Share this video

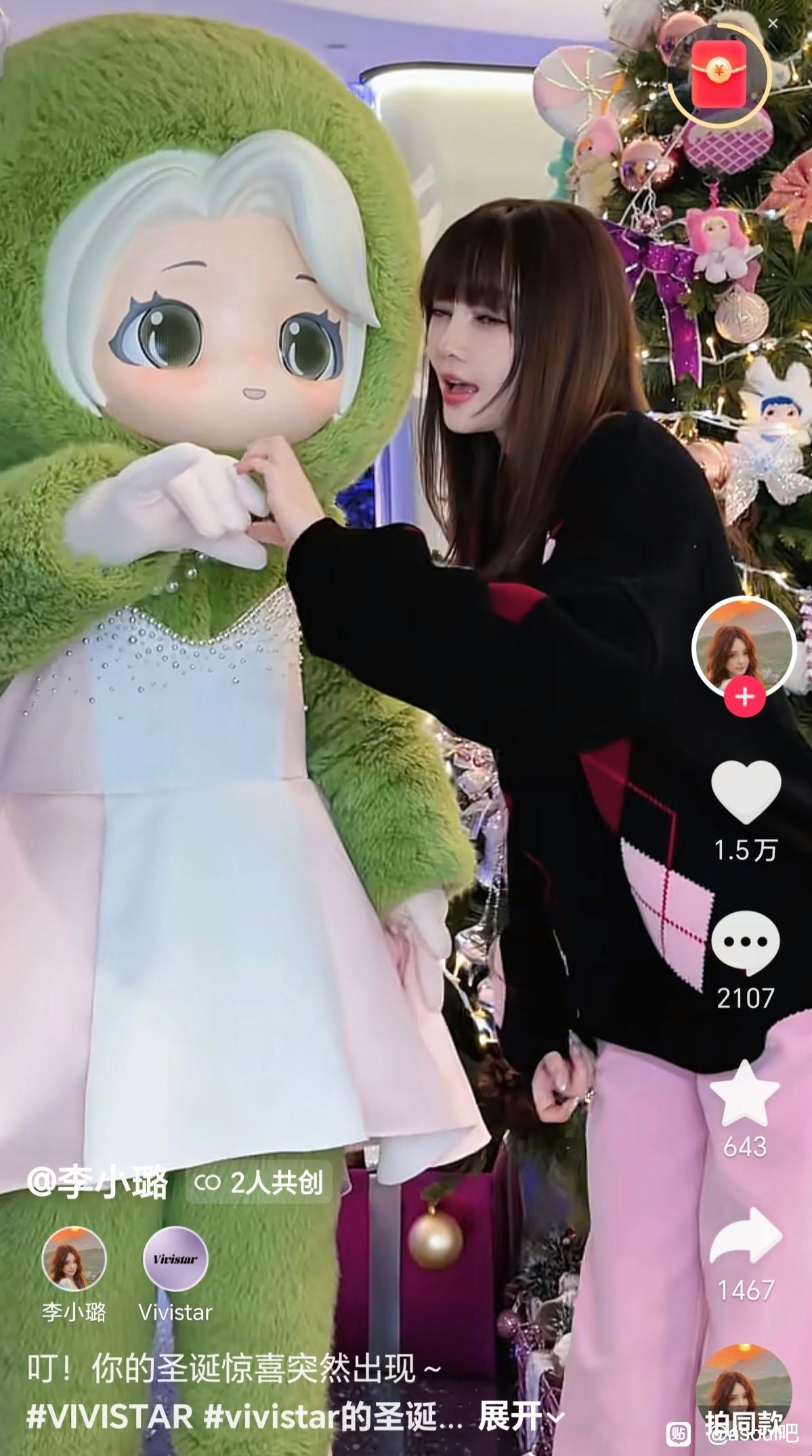[x=745, y=1237]
